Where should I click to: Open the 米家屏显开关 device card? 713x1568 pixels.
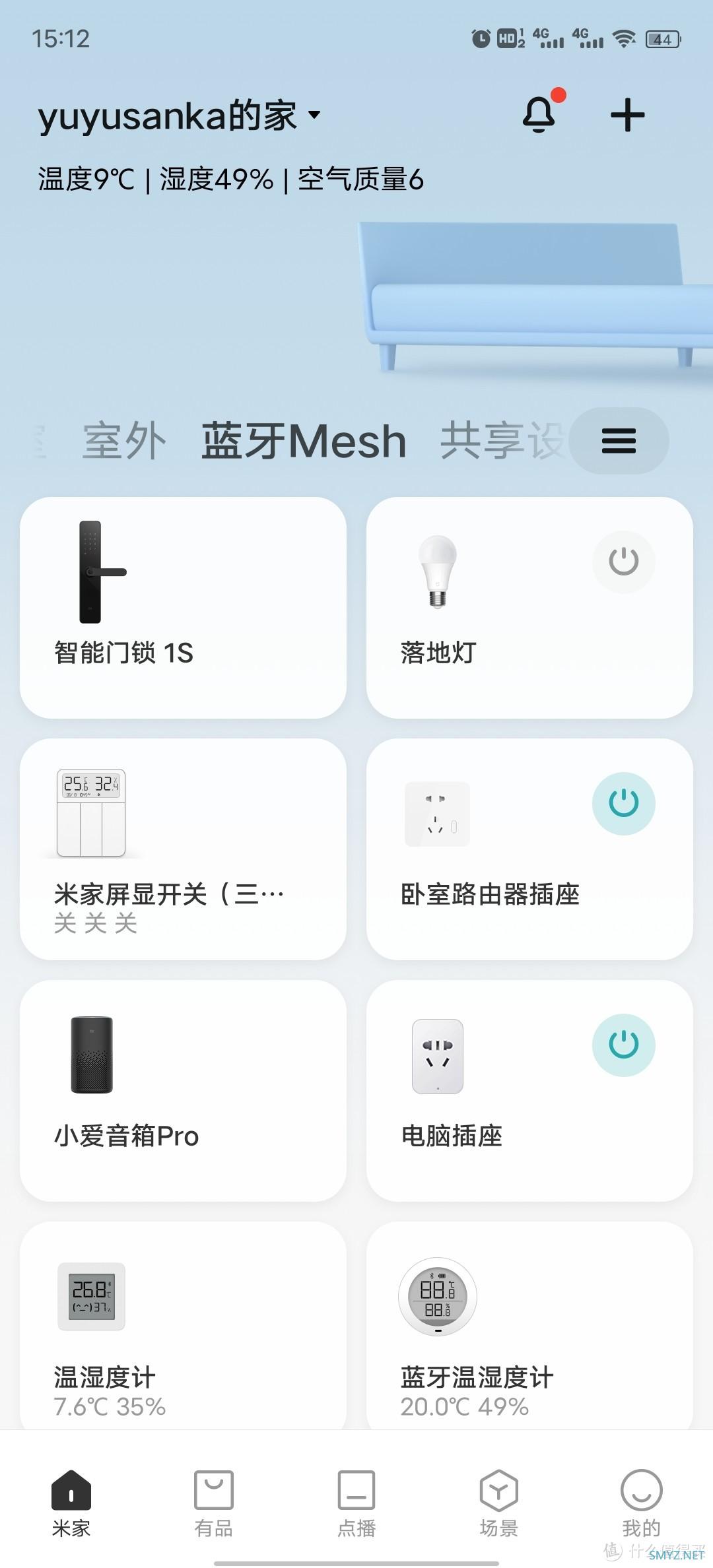pyautogui.click(x=183, y=849)
